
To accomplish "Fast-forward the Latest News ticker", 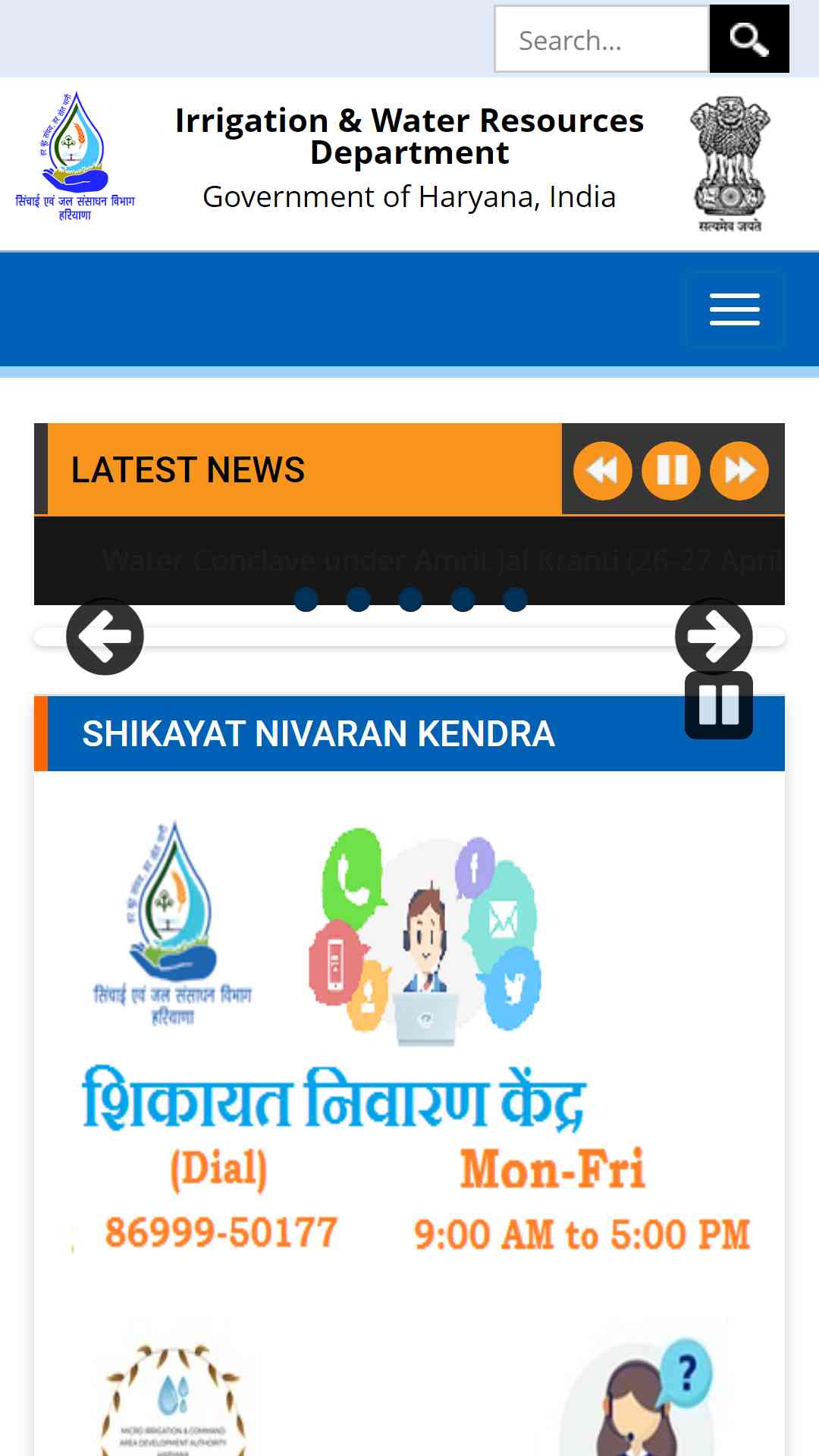I will pyautogui.click(x=739, y=471).
